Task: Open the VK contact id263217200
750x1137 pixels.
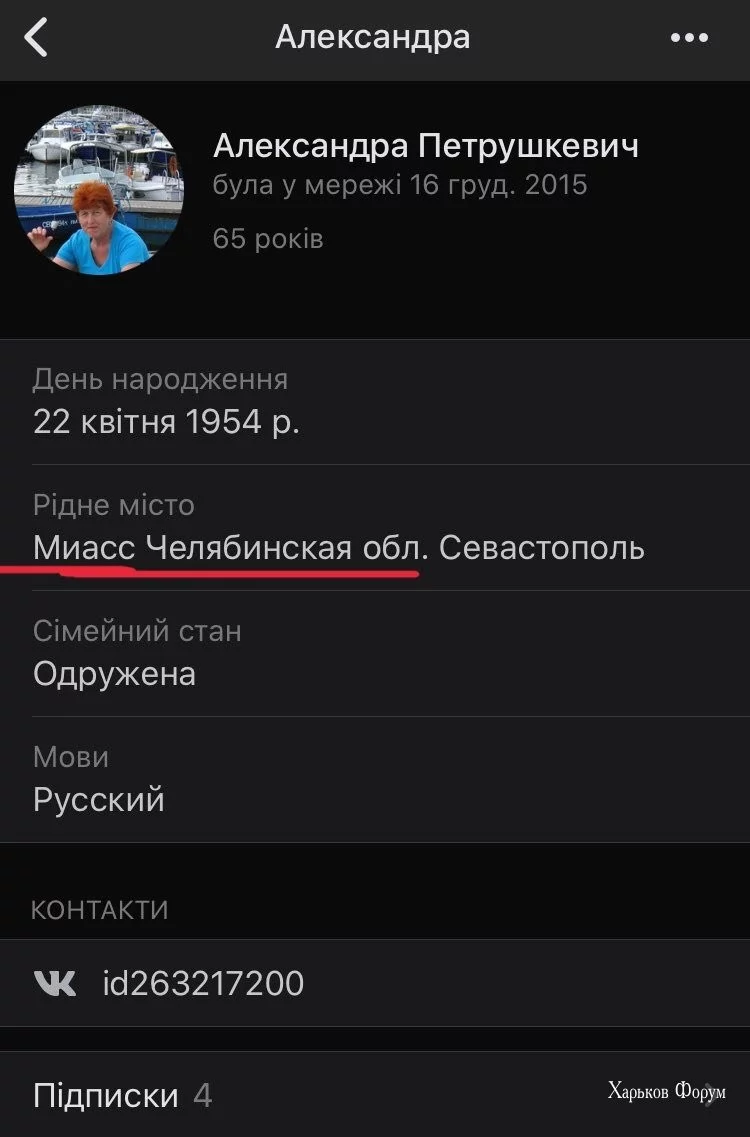Action: pos(203,983)
